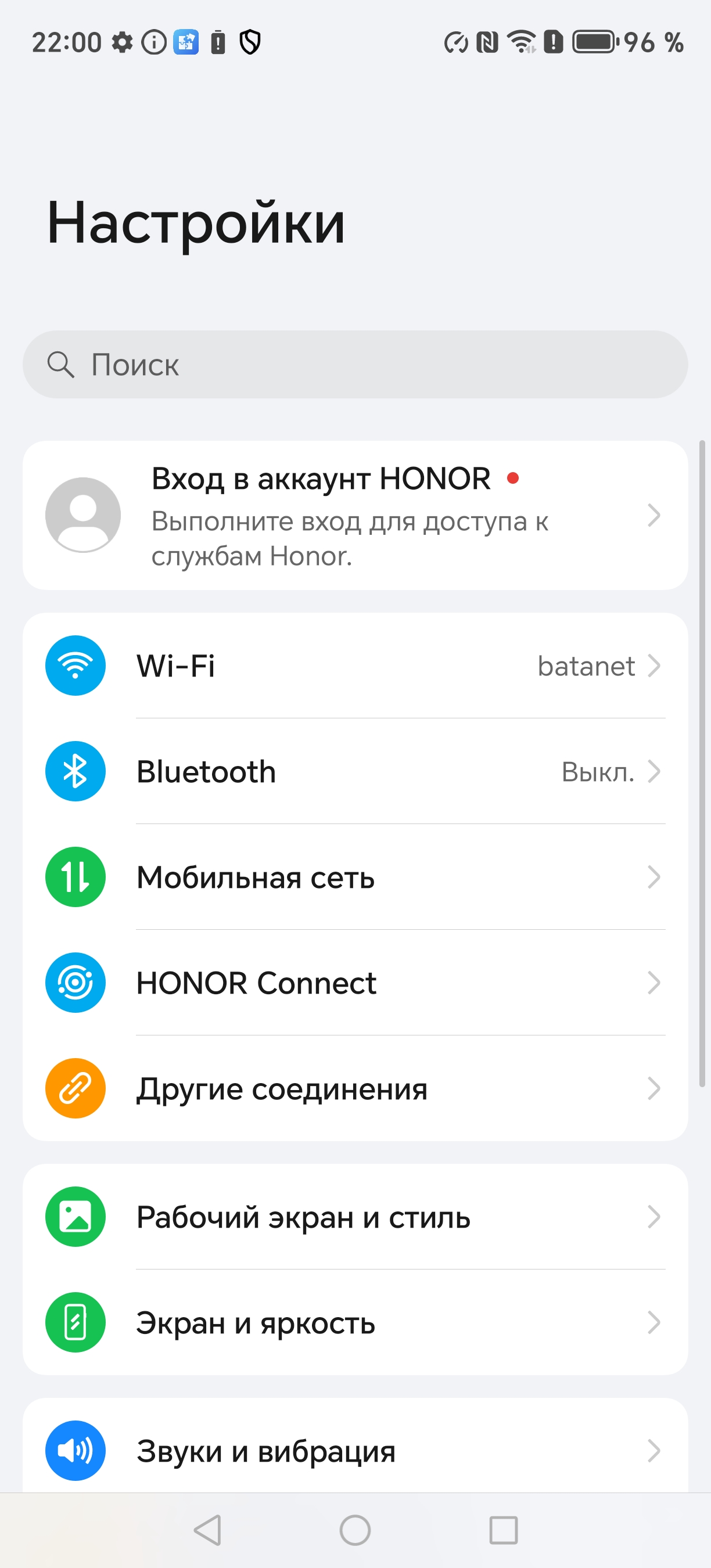Viewport: 711px width, 1568px height.
Task: Tap the system home button
Action: [x=355, y=1530]
